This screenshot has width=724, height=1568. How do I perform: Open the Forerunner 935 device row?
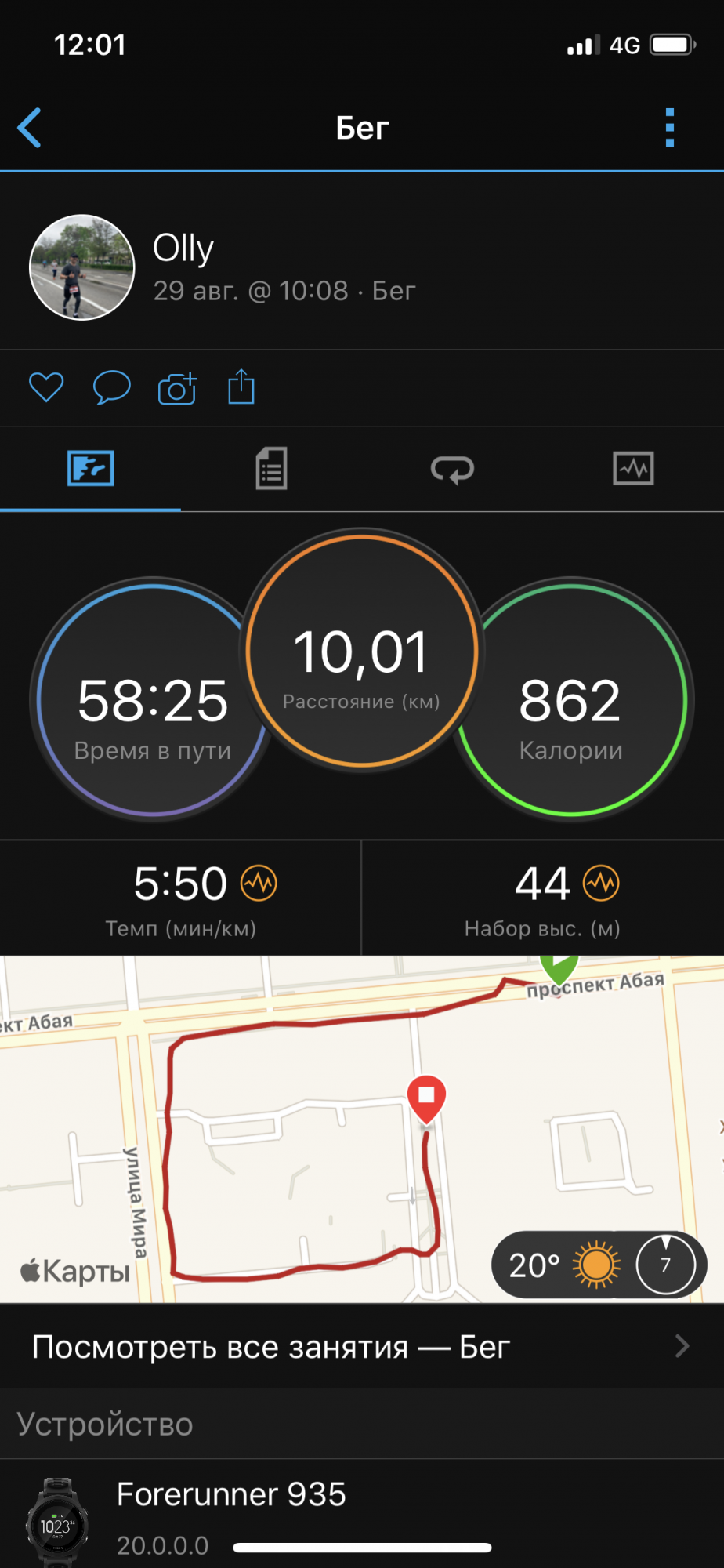click(362, 1513)
